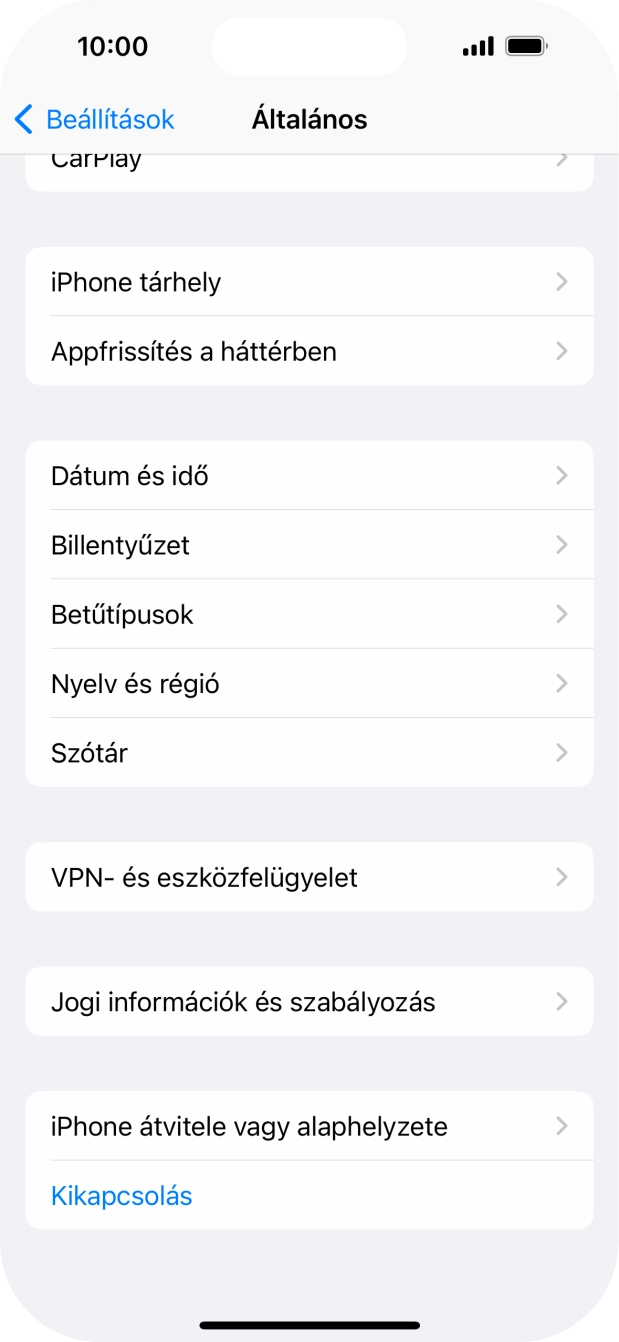Select the Betűtípusok row
The height and width of the screenshot is (1342, 619).
[x=308, y=614]
